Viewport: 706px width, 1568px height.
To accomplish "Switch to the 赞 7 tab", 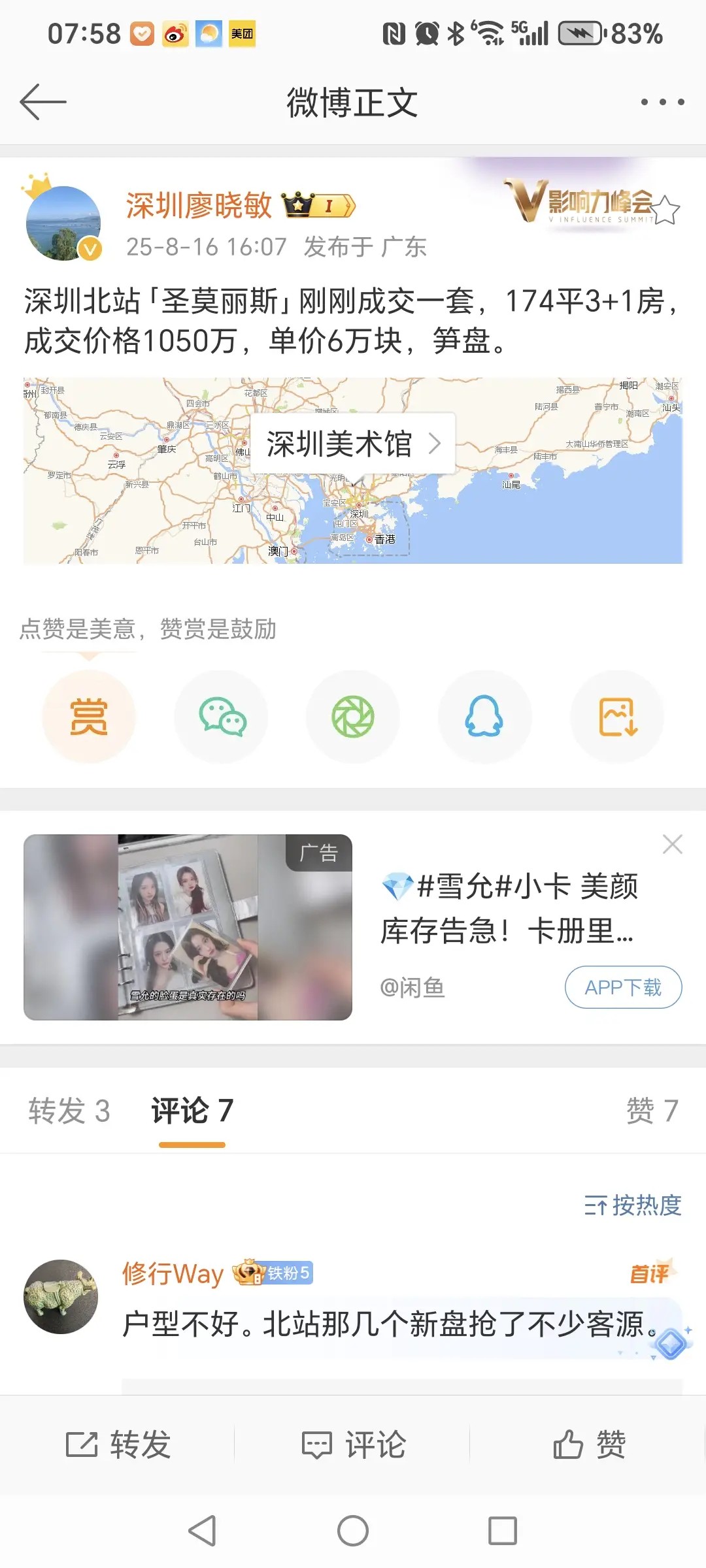I will tap(652, 1111).
